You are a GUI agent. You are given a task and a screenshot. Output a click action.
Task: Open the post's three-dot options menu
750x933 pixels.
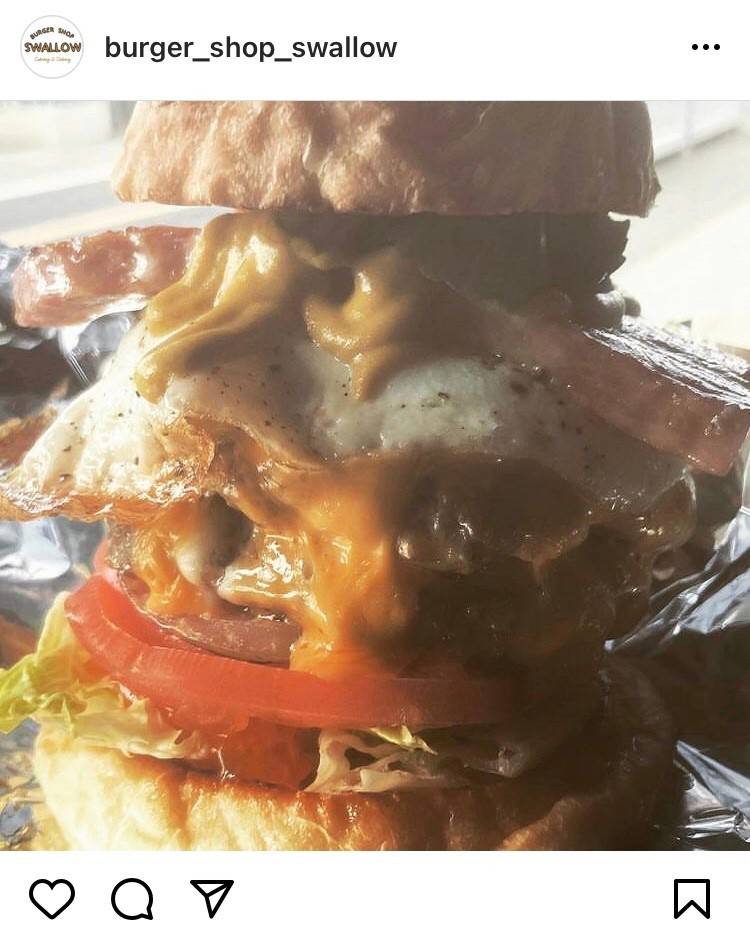point(705,47)
